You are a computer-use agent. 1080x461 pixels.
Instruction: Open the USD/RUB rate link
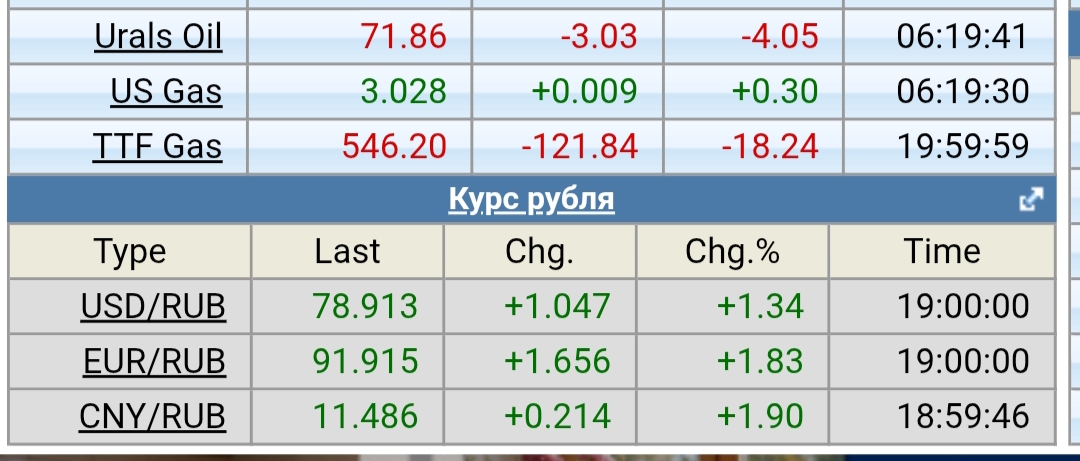coord(152,306)
